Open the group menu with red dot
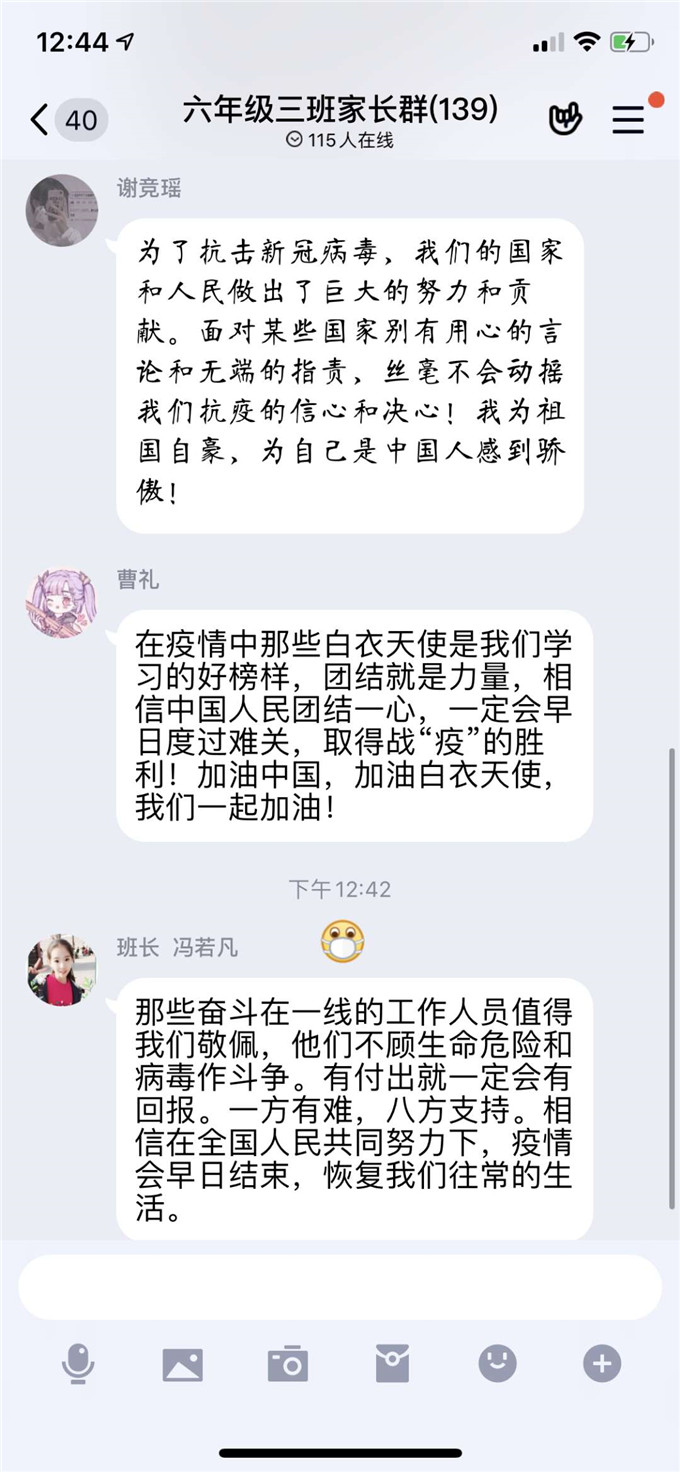 628,120
